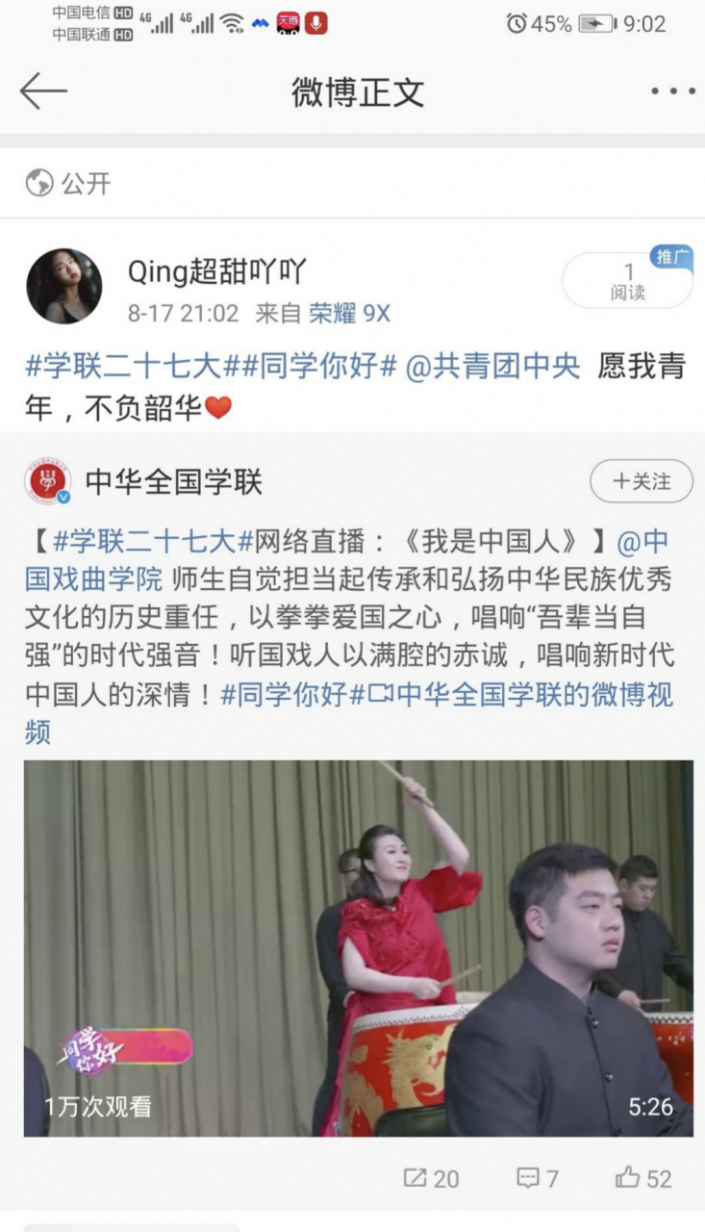Play the drum performance video
The image size is (705, 1232).
tap(358, 948)
